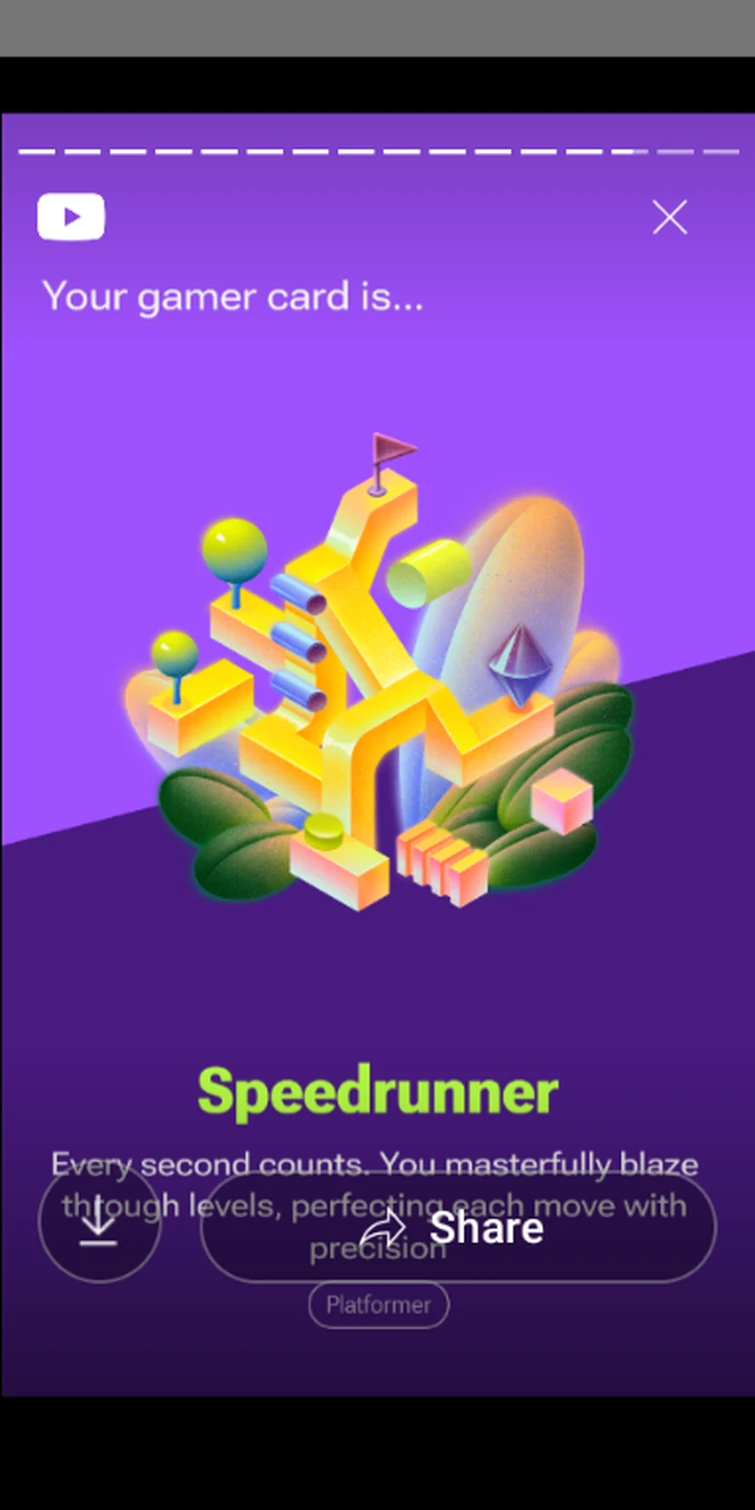This screenshot has width=755, height=1510.
Task: Download the Speedrunner gamer card
Action: [x=99, y=1224]
